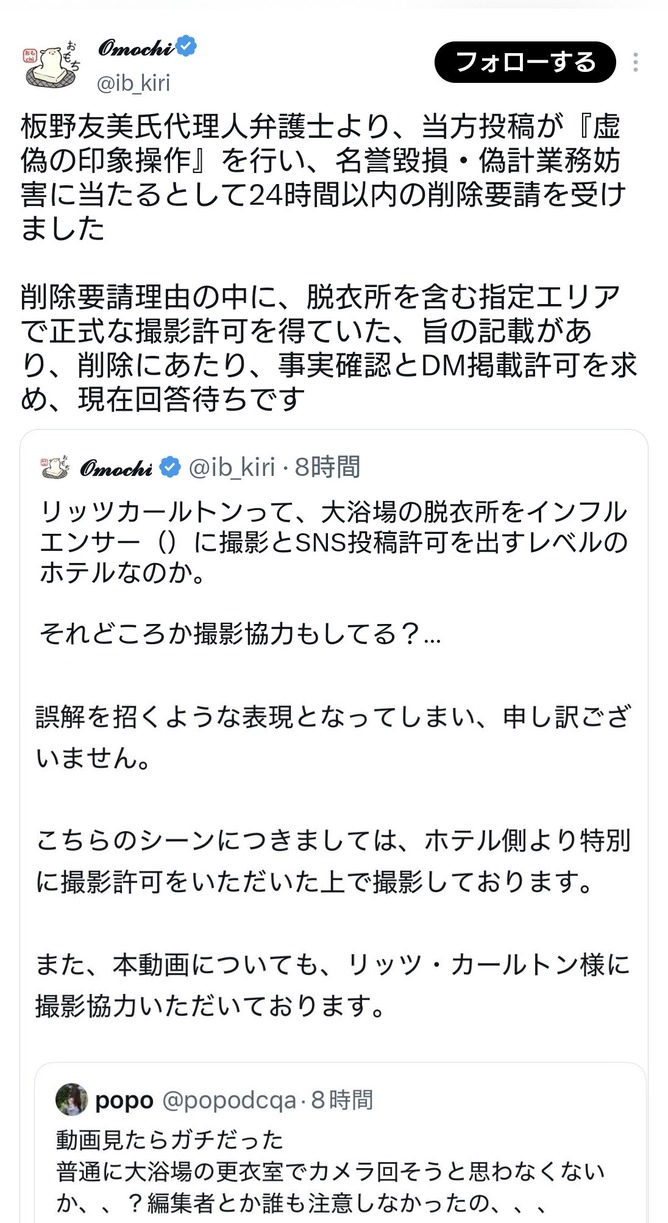Open Omochi's profile avatar
668x1223 pixels.
[x=47, y=66]
